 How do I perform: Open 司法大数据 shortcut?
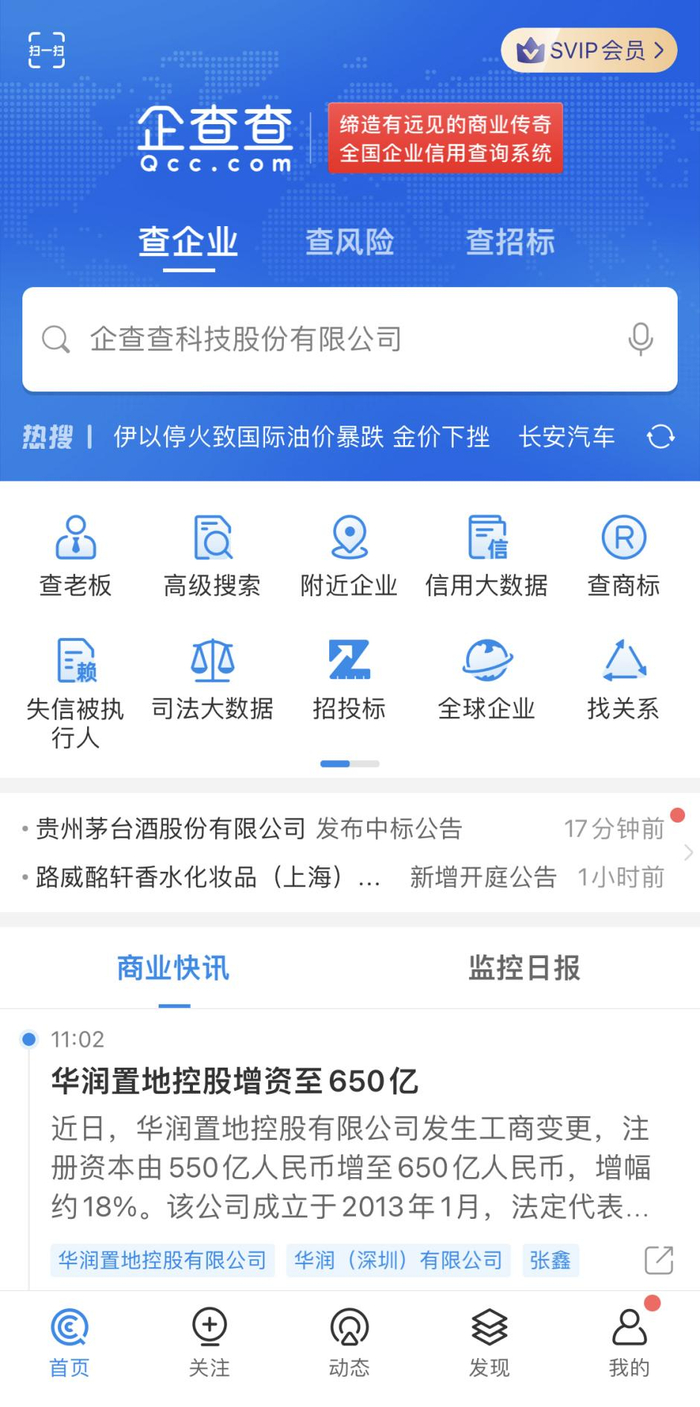click(x=212, y=680)
